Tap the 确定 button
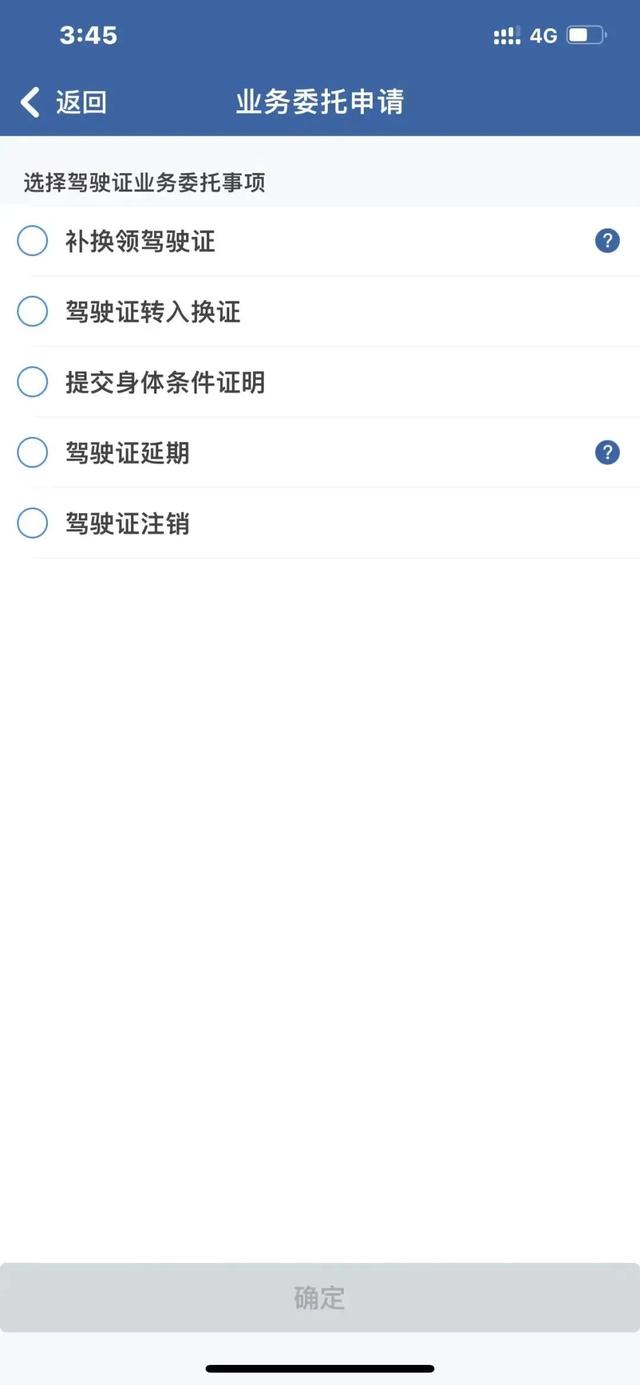Screen dimensions: 640x1385 320,1298
